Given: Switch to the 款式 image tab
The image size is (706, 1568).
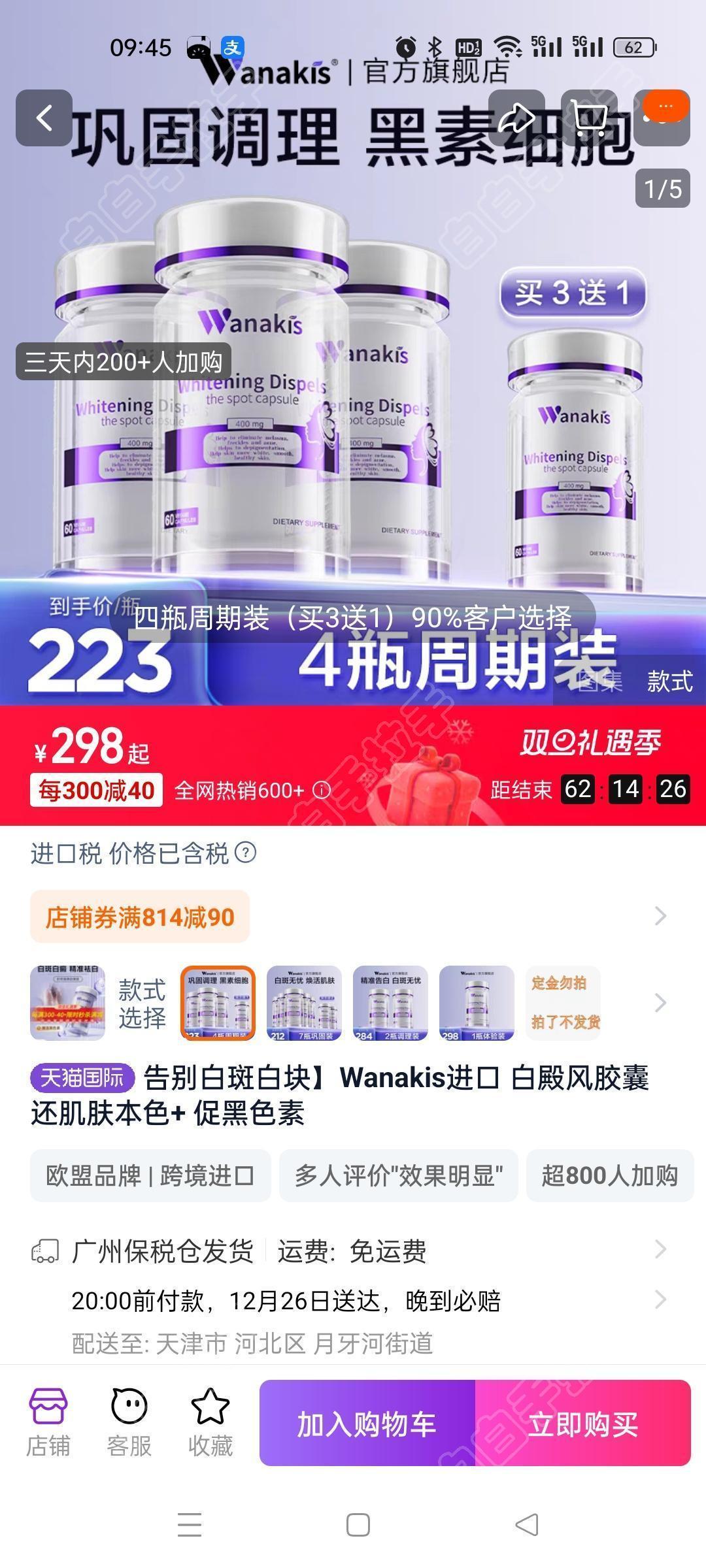Looking at the screenshot, I should [669, 681].
